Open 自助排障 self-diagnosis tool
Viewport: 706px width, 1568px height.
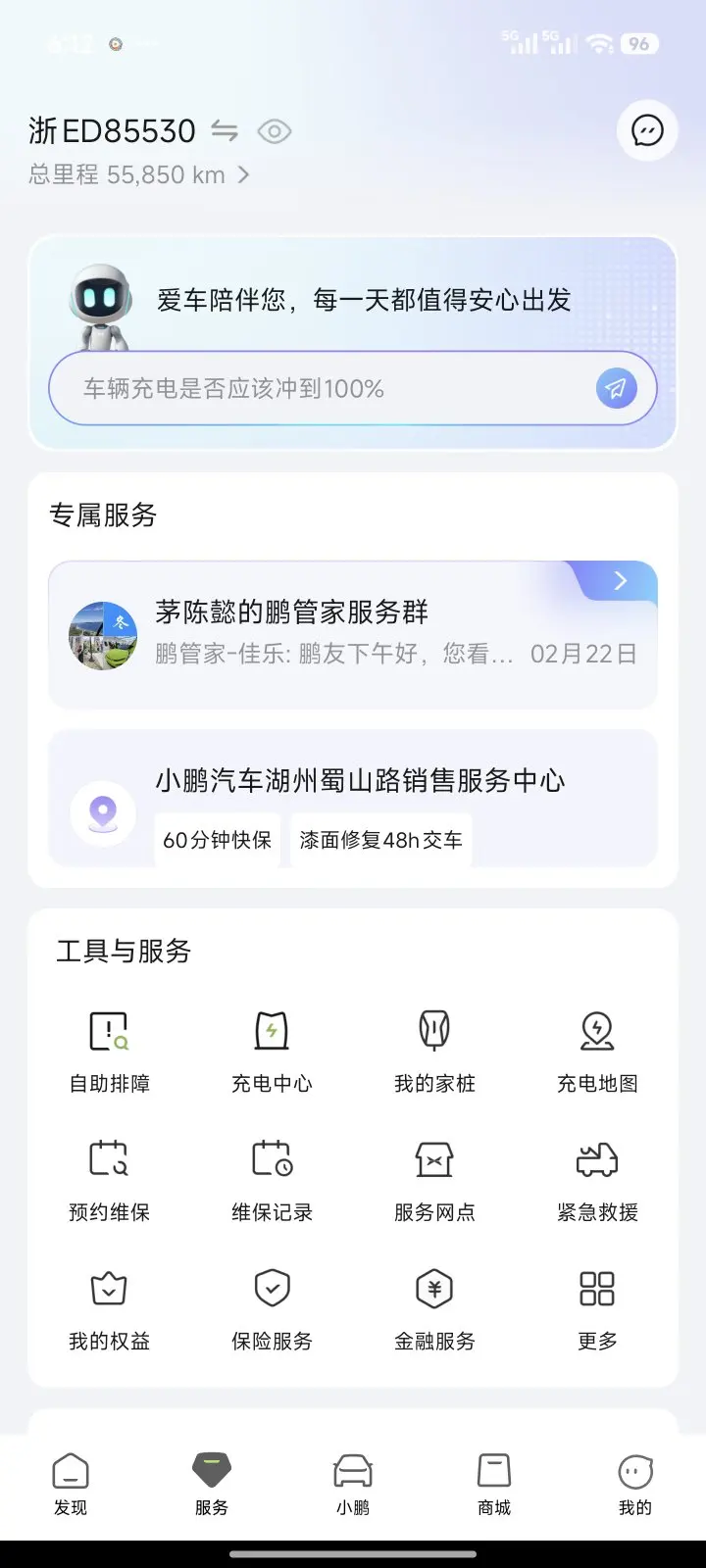109,1053
